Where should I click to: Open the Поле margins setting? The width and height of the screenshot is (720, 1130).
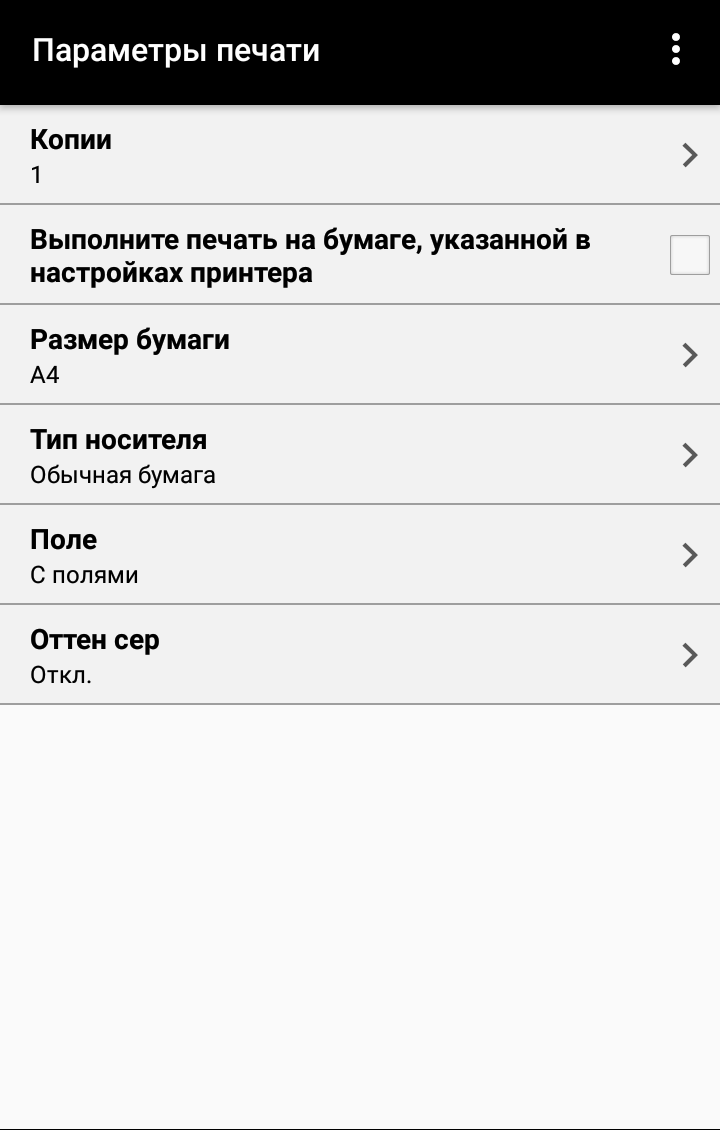(x=360, y=555)
